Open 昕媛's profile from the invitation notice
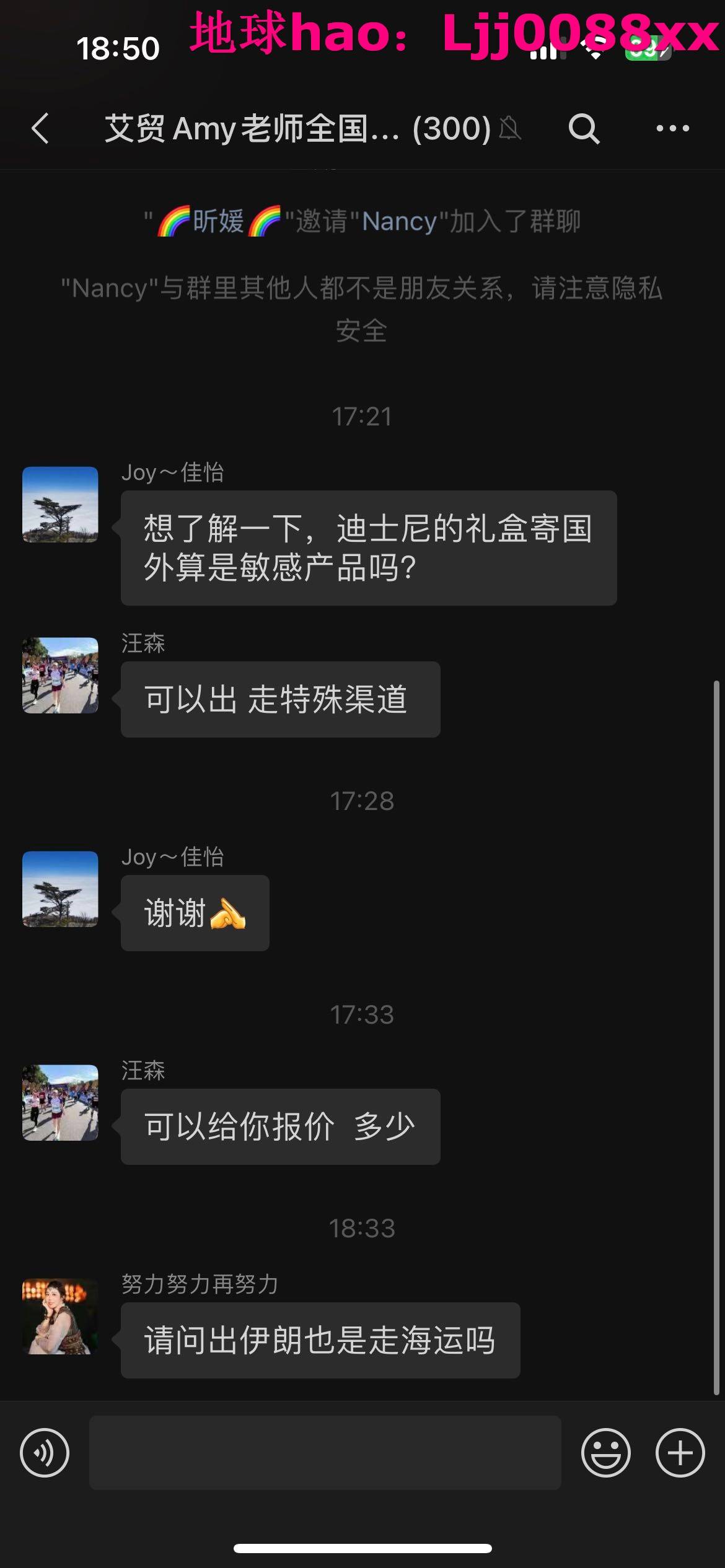 218,222
